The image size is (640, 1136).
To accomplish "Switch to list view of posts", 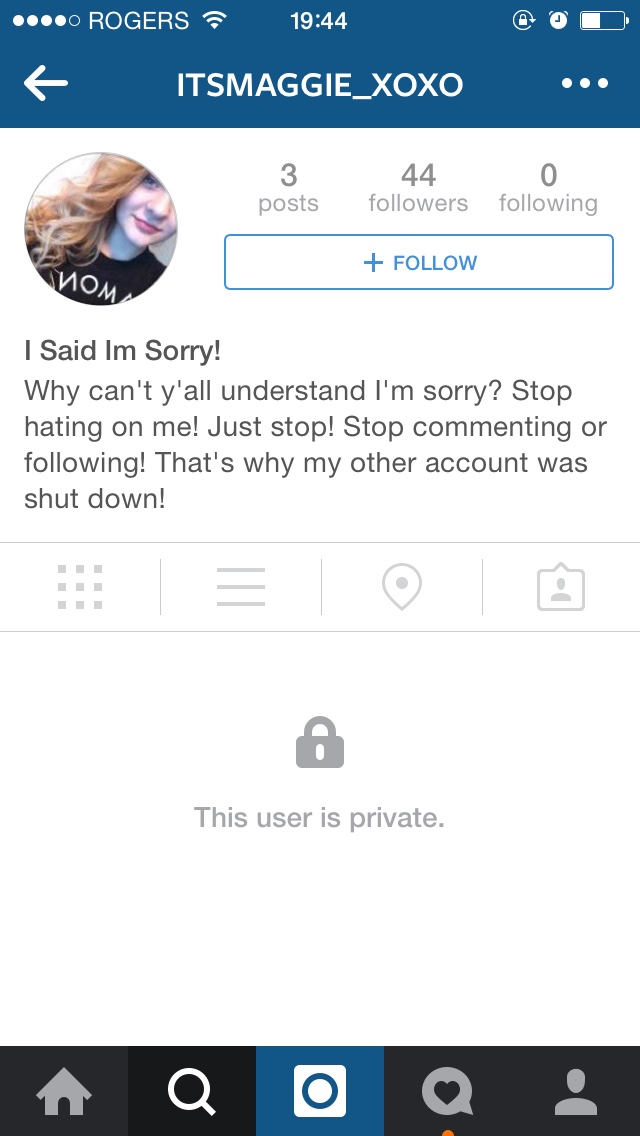I will pos(241,587).
